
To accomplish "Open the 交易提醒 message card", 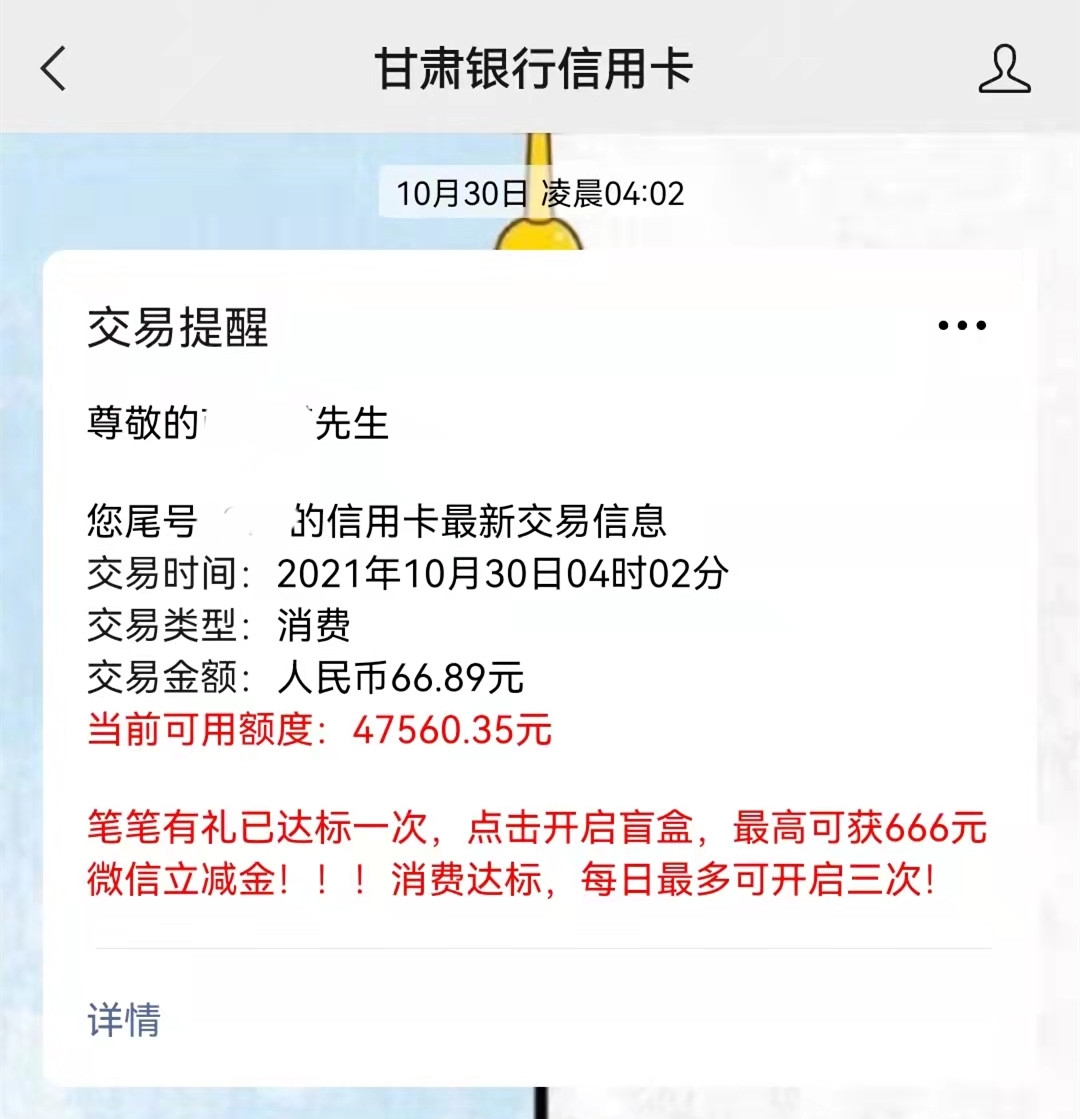I will tap(540, 600).
